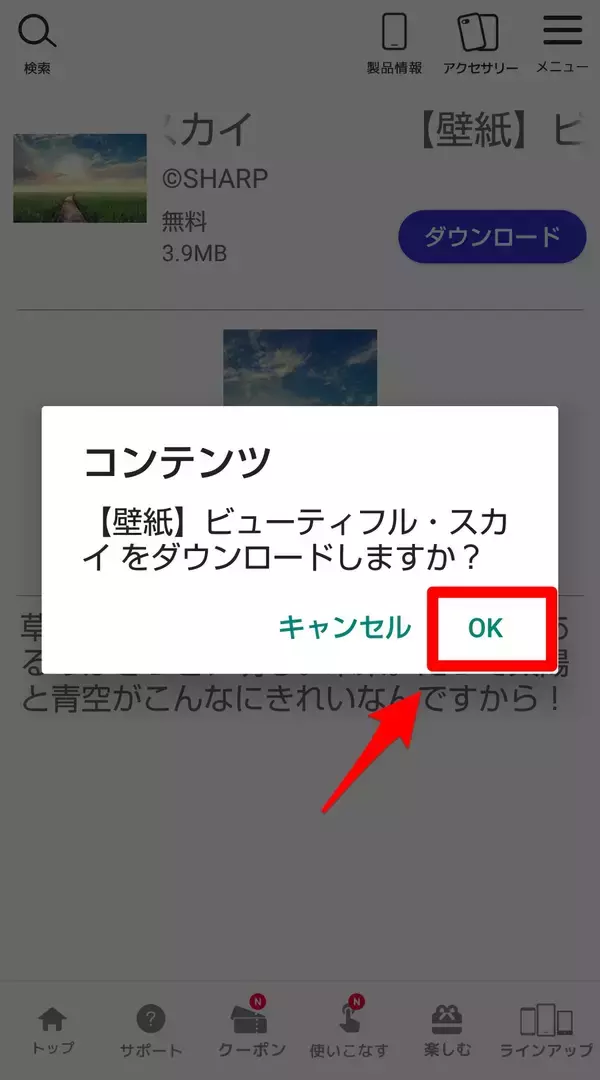The width and height of the screenshot is (600, 1080).
Task: Go to the トップ tab
Action: tap(52, 1030)
